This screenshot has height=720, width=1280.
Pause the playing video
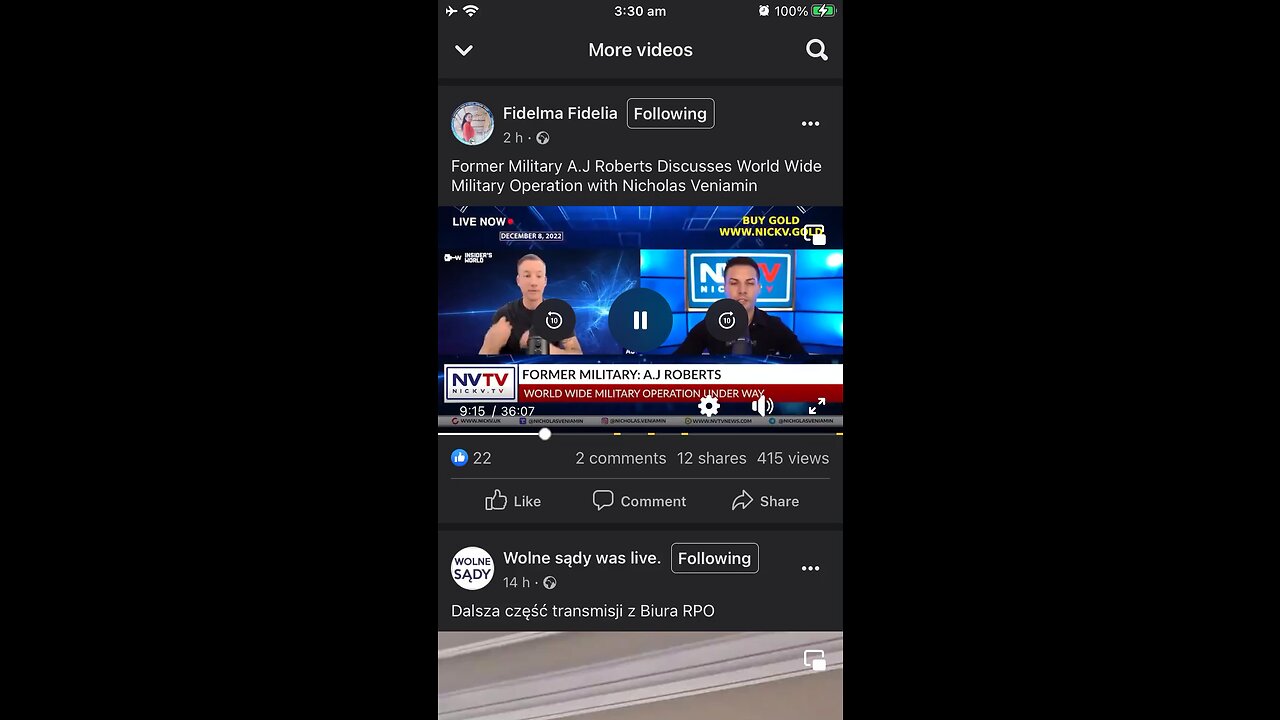[x=640, y=320]
